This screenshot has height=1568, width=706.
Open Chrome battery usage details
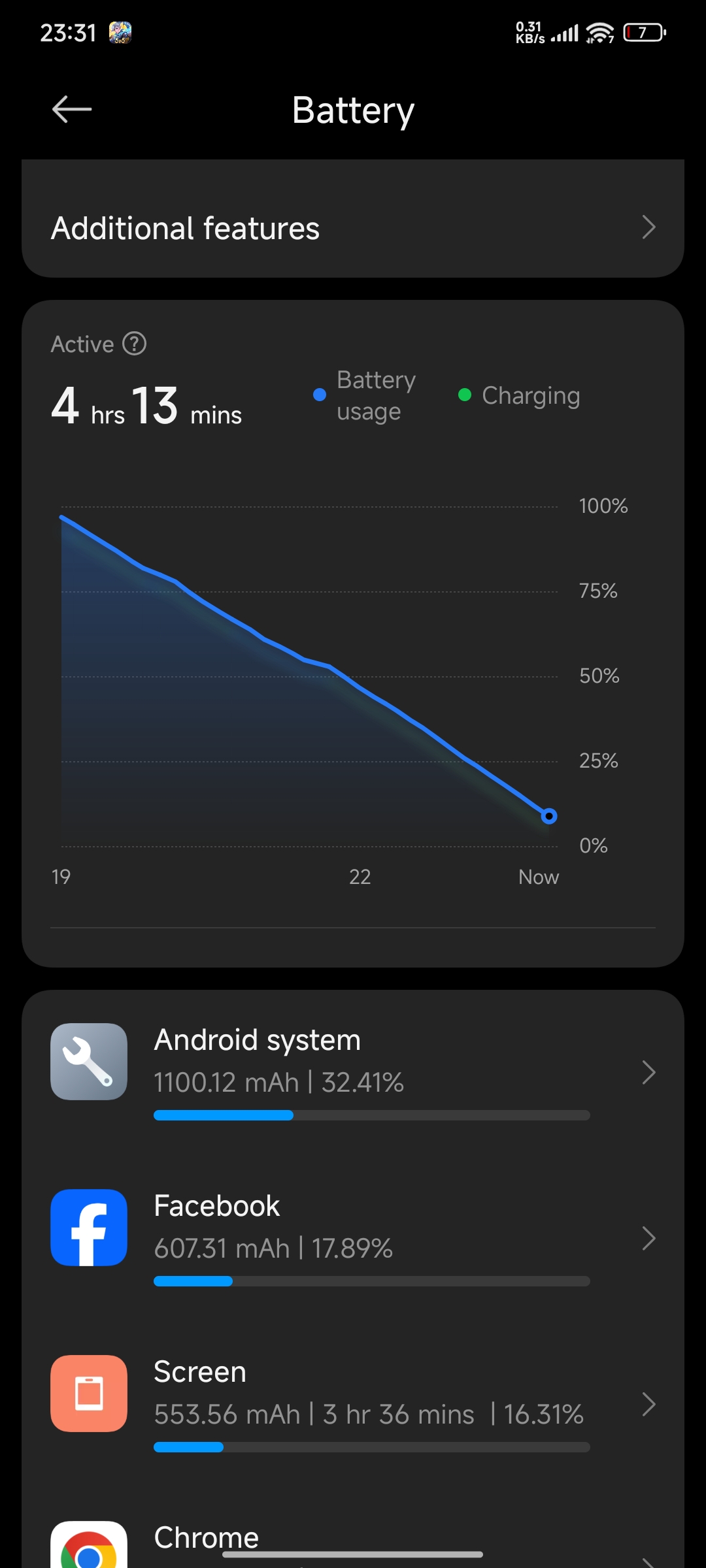tap(353, 1542)
